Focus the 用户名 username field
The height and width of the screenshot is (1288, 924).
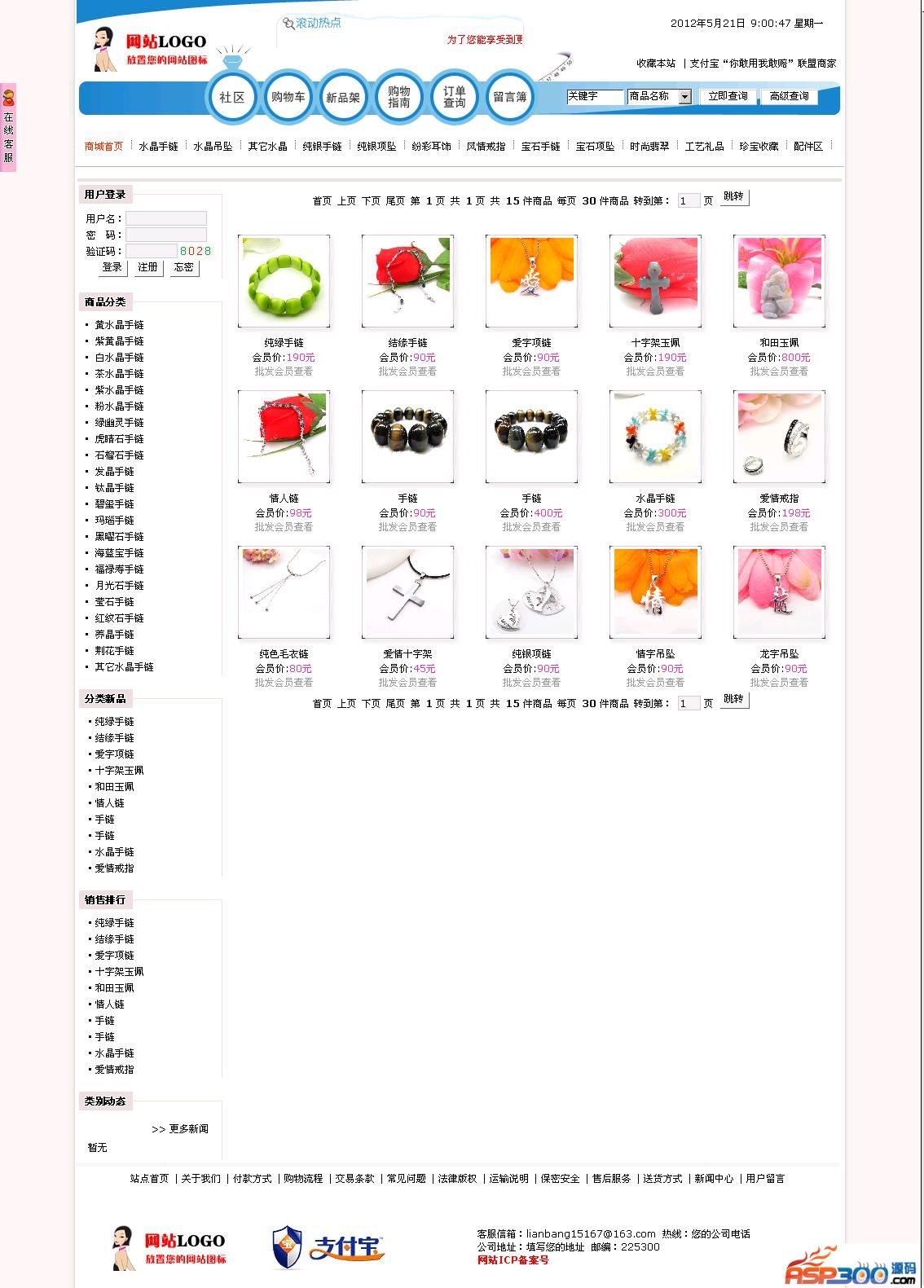click(165, 218)
